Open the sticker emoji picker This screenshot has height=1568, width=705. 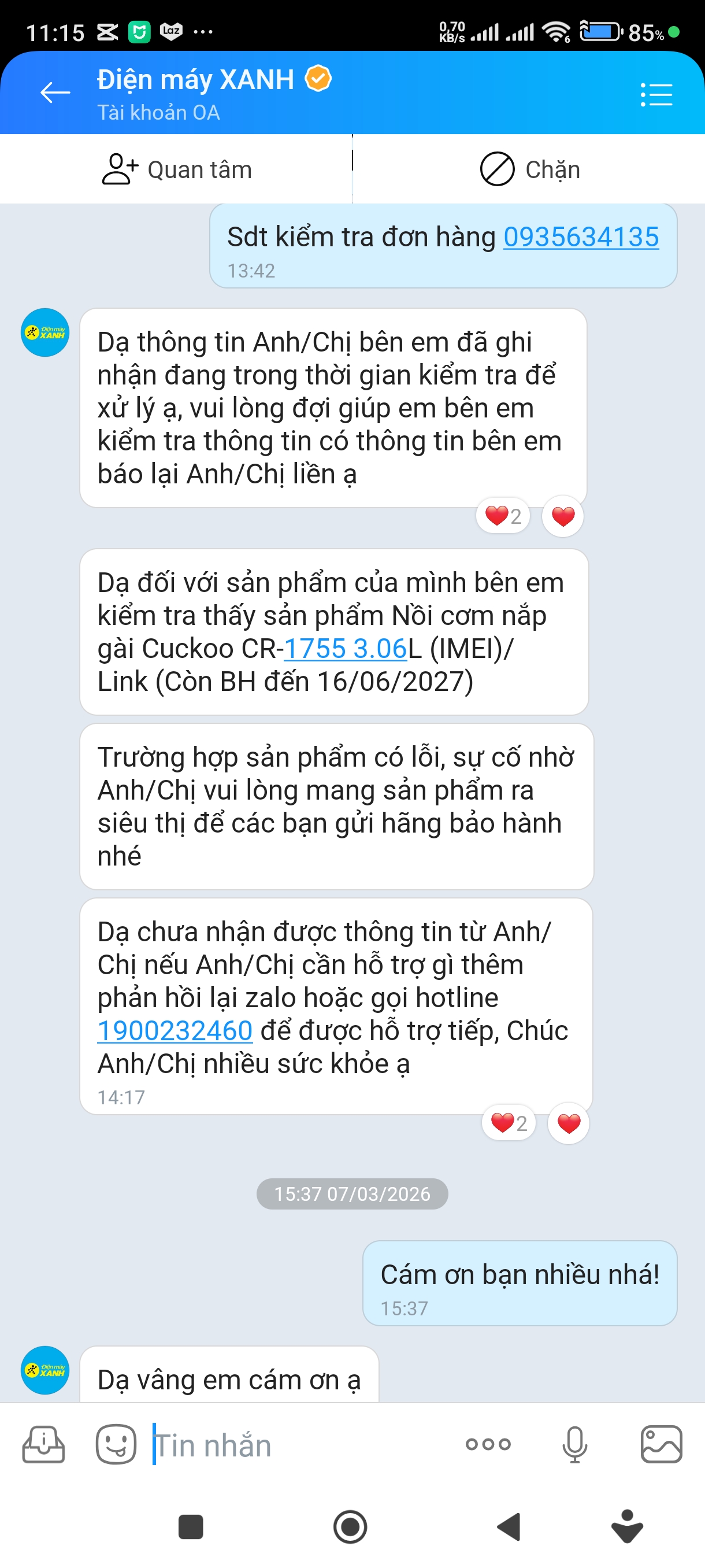116,1444
